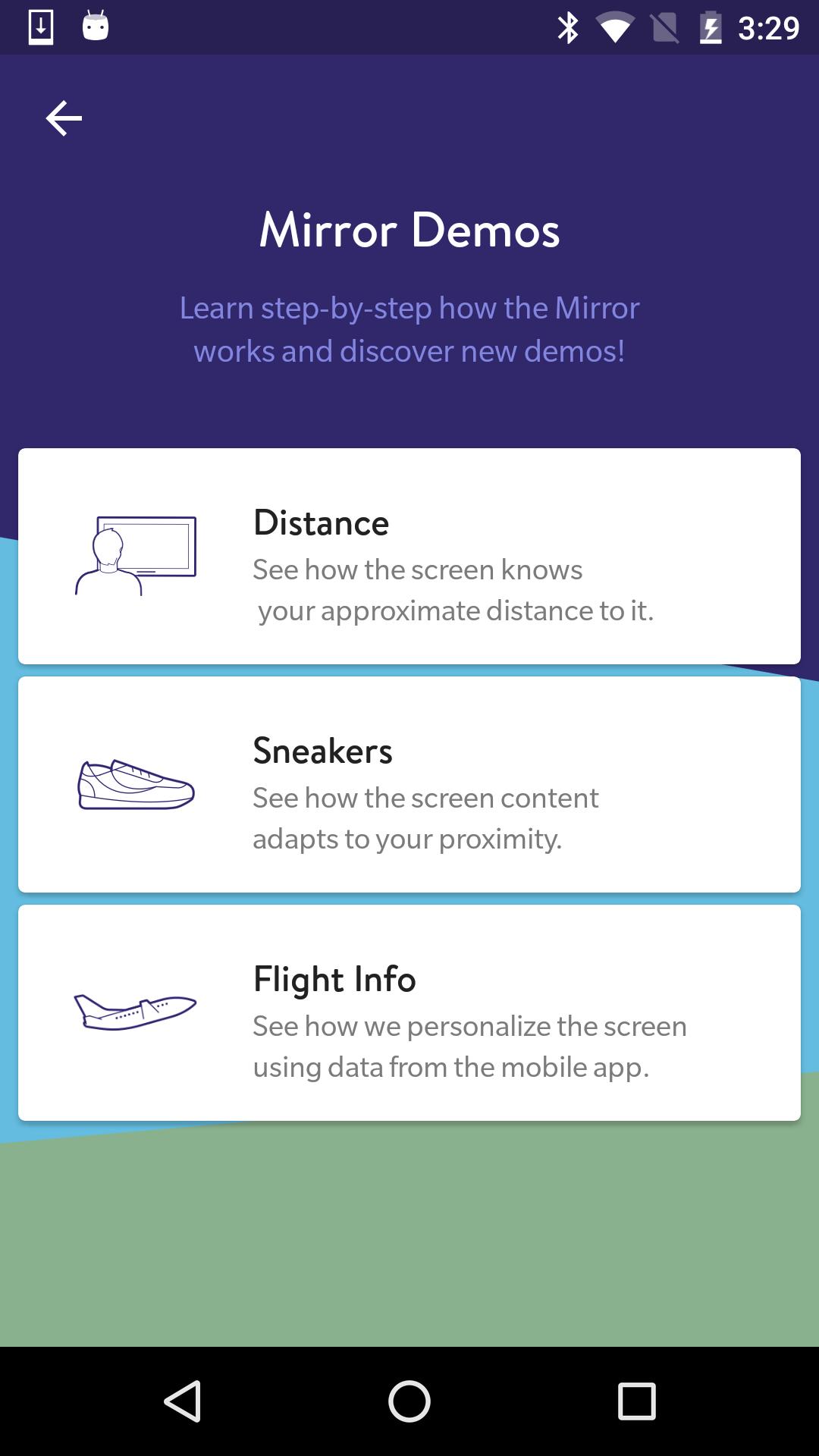Open the Flight Info demo card
Screen dimensions: 819x1456
point(409,1012)
